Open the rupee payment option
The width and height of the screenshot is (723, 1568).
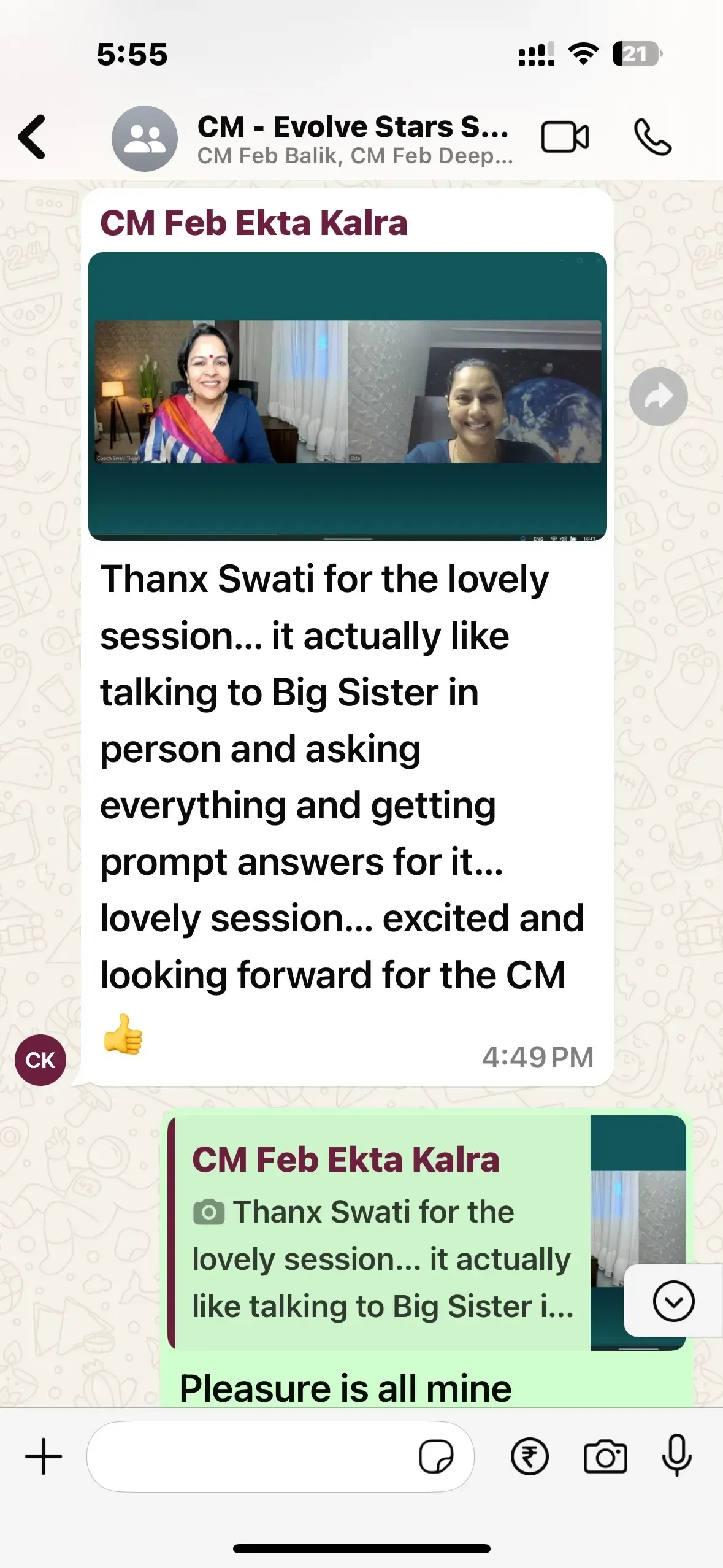[529, 1456]
